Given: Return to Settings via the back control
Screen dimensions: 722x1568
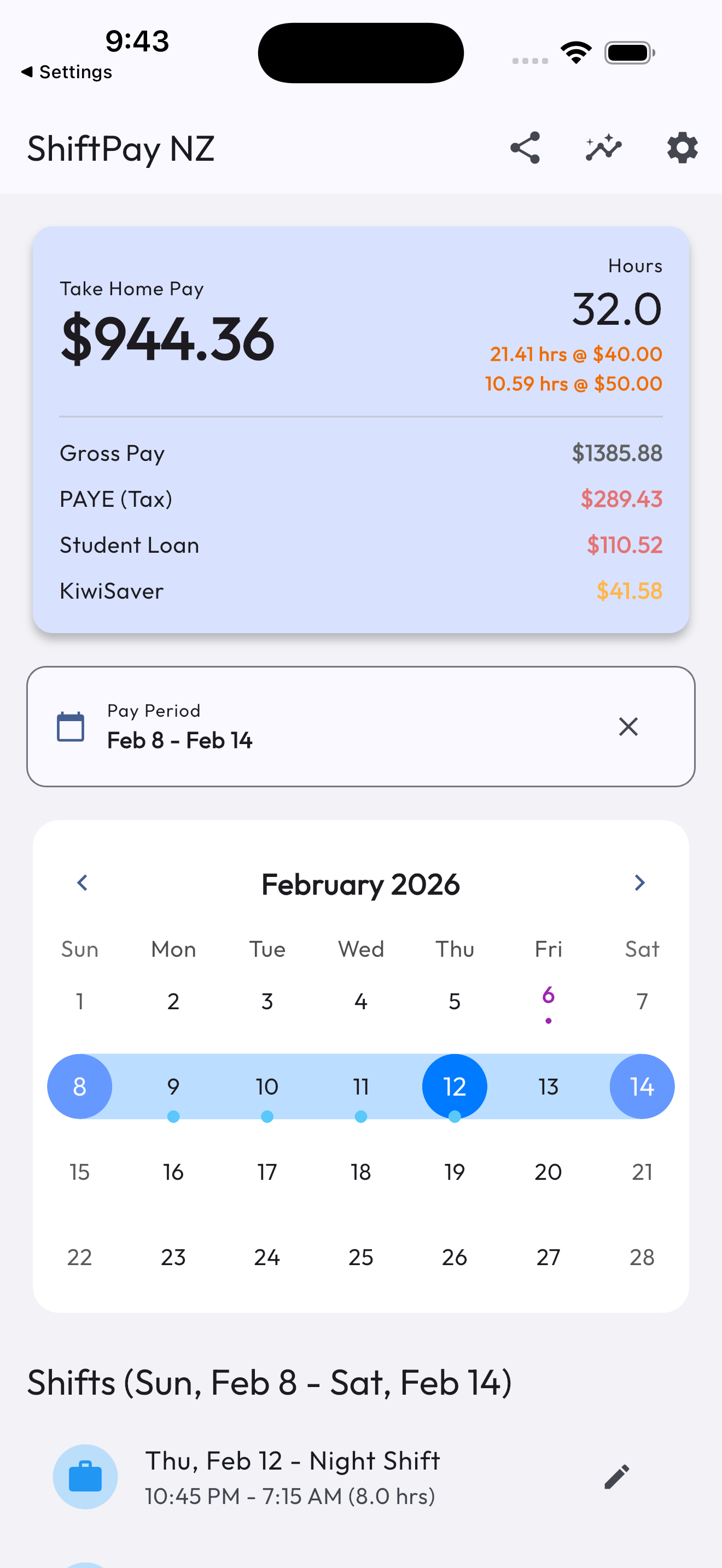Looking at the screenshot, I should [x=67, y=72].
